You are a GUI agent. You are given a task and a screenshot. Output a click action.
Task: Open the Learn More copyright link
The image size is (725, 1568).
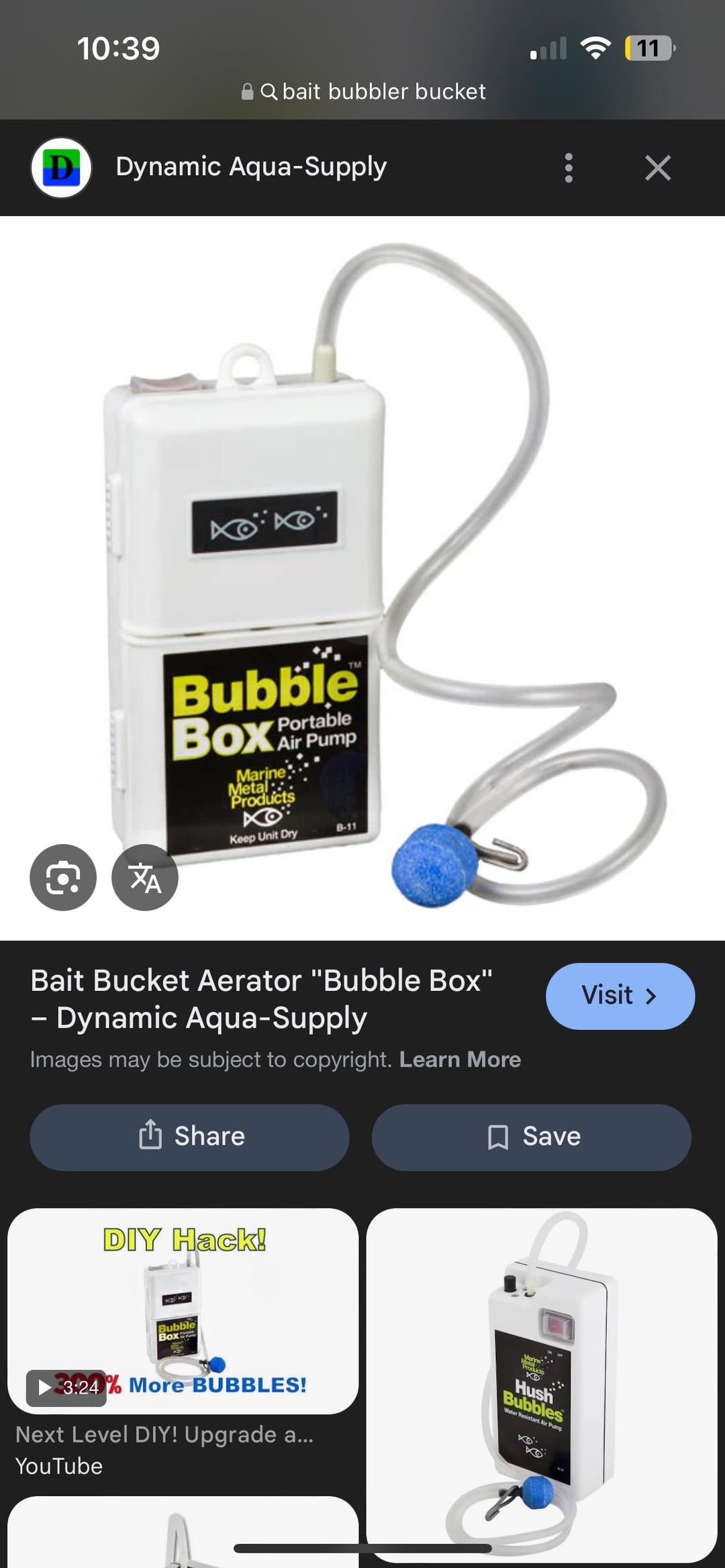pos(460,1059)
